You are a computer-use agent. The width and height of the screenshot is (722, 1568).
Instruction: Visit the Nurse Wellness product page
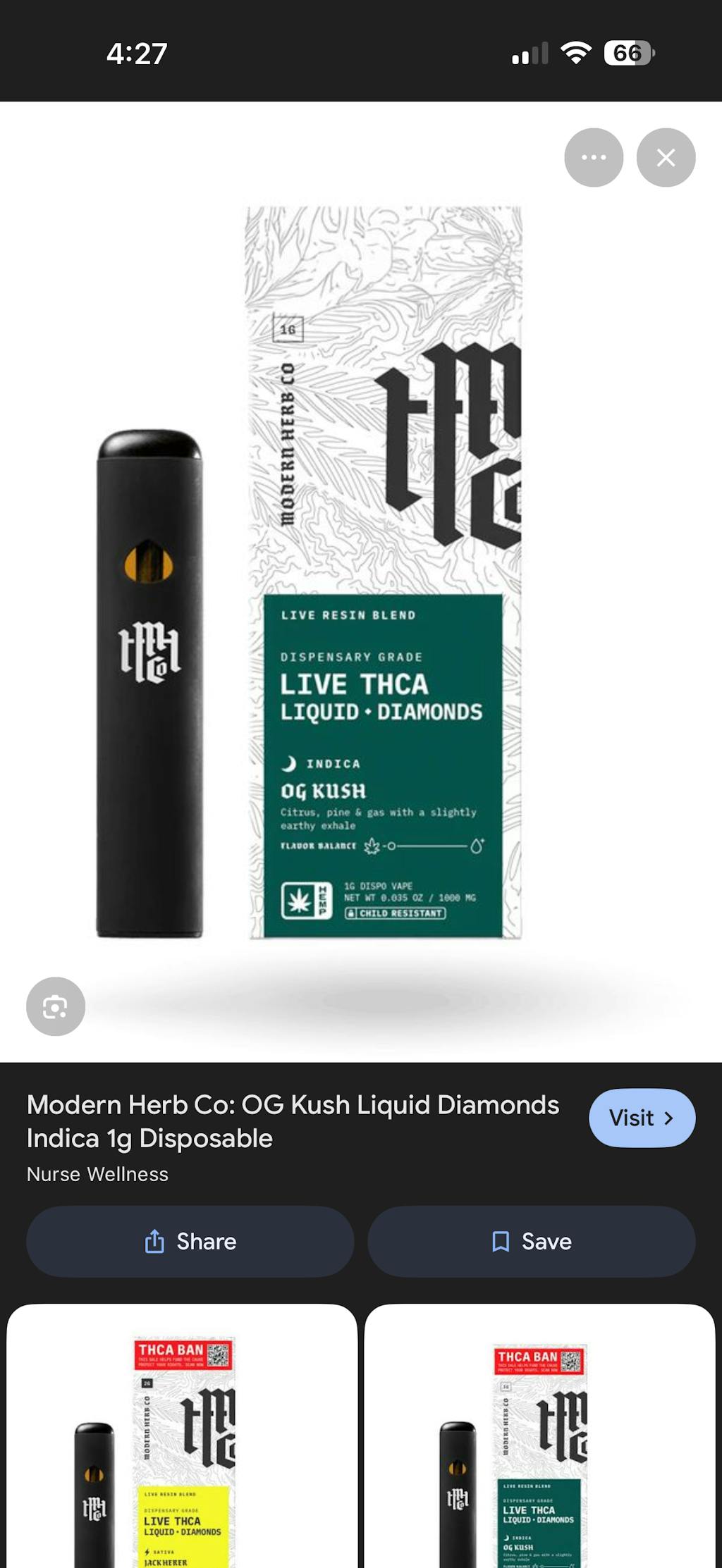click(642, 1118)
